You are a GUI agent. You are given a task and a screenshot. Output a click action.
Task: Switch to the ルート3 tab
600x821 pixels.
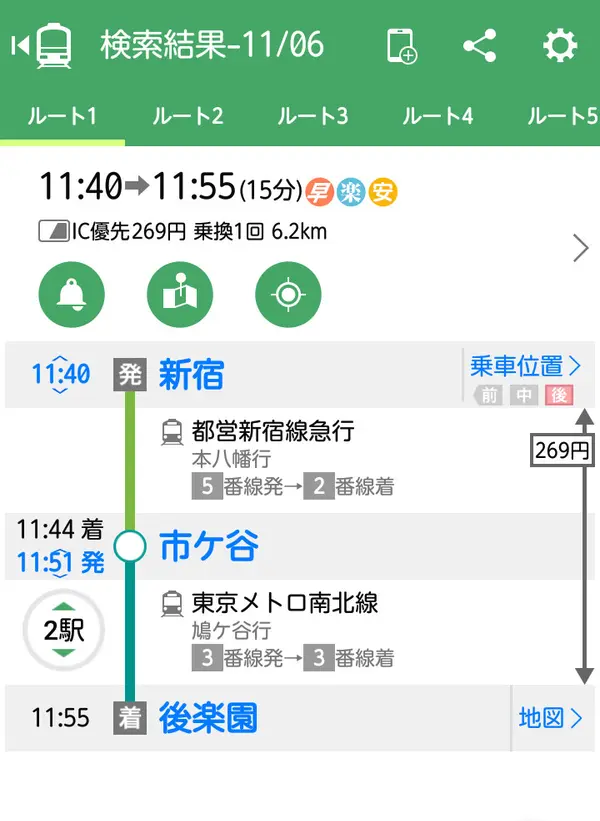pyautogui.click(x=313, y=116)
